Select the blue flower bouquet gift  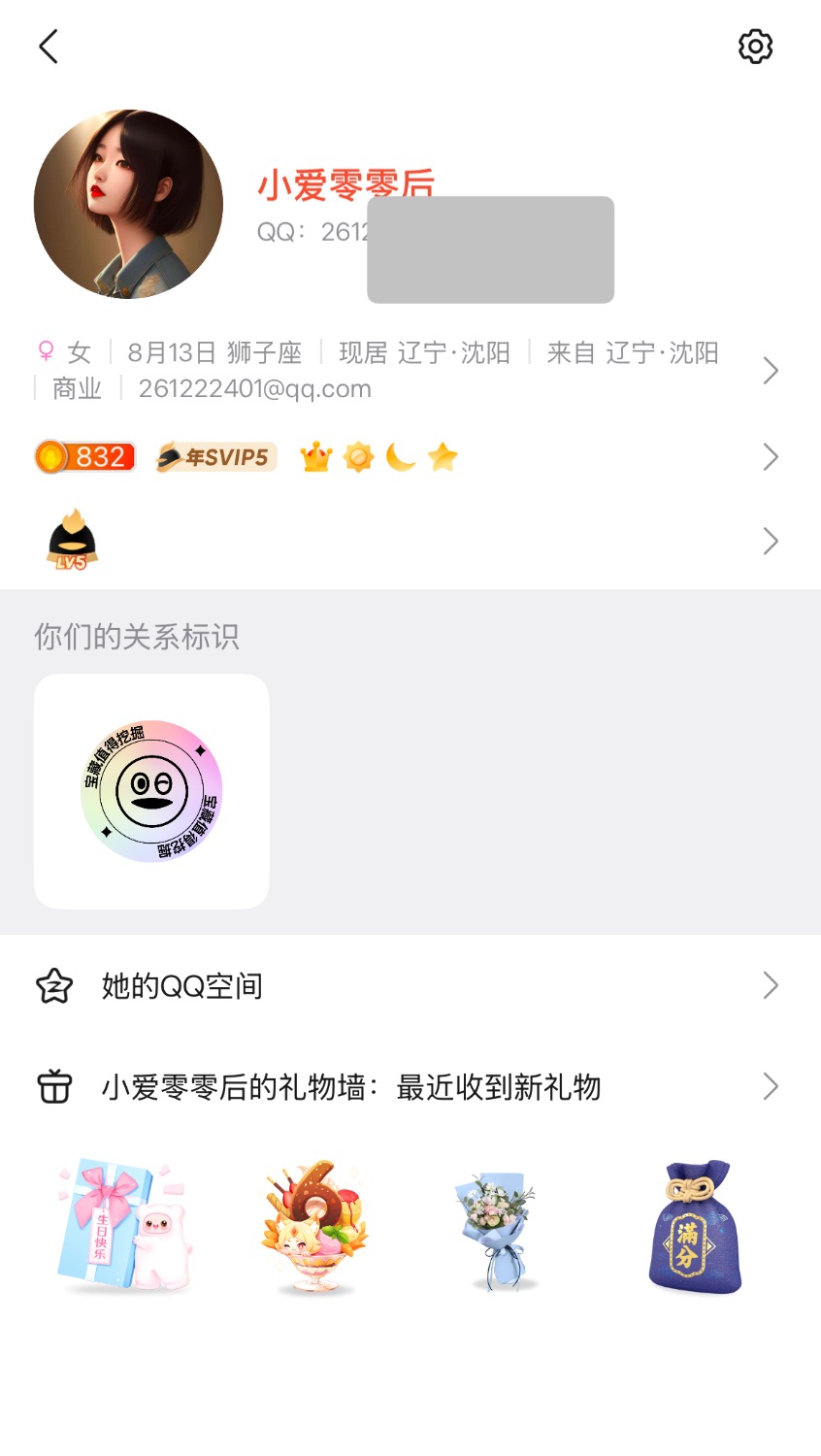(498, 1229)
